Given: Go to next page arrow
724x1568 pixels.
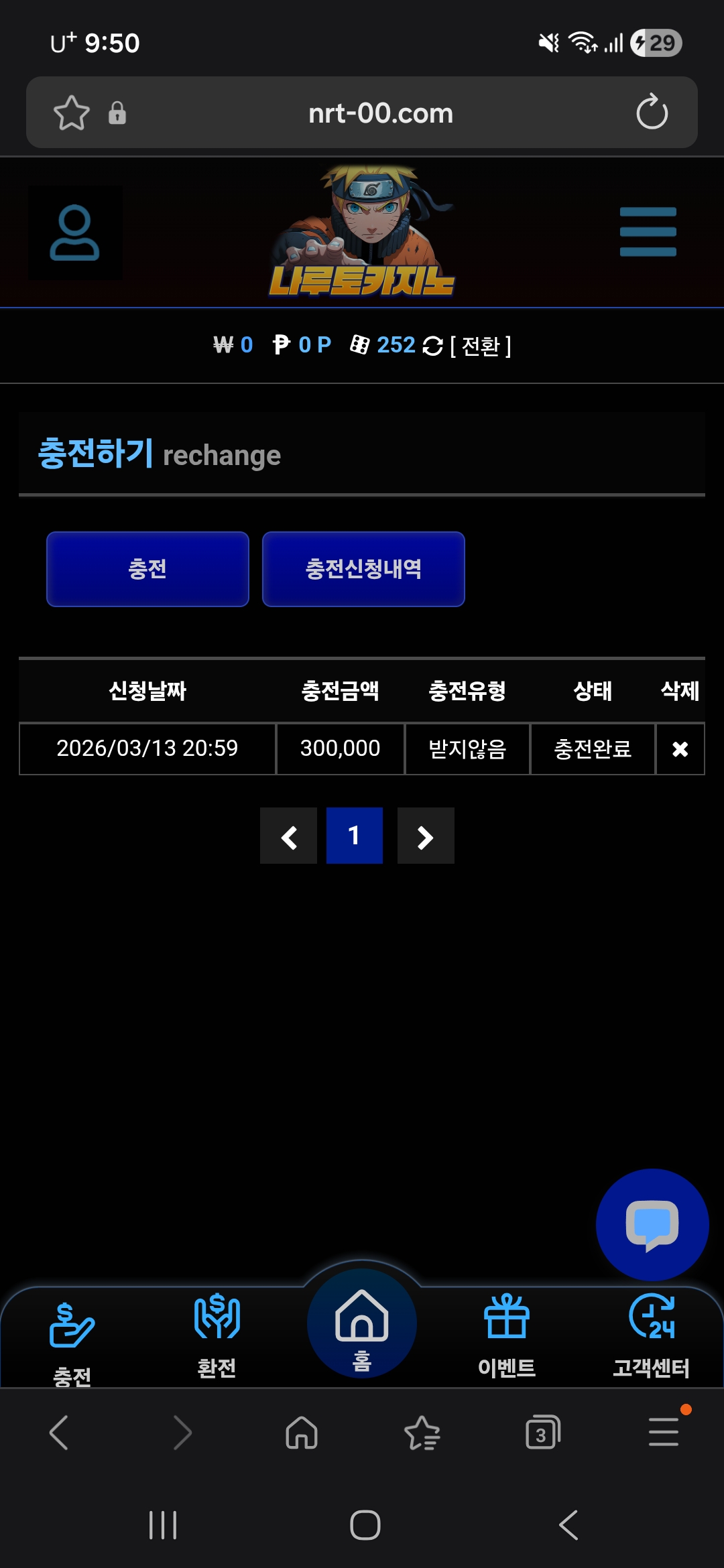Looking at the screenshot, I should click(426, 836).
